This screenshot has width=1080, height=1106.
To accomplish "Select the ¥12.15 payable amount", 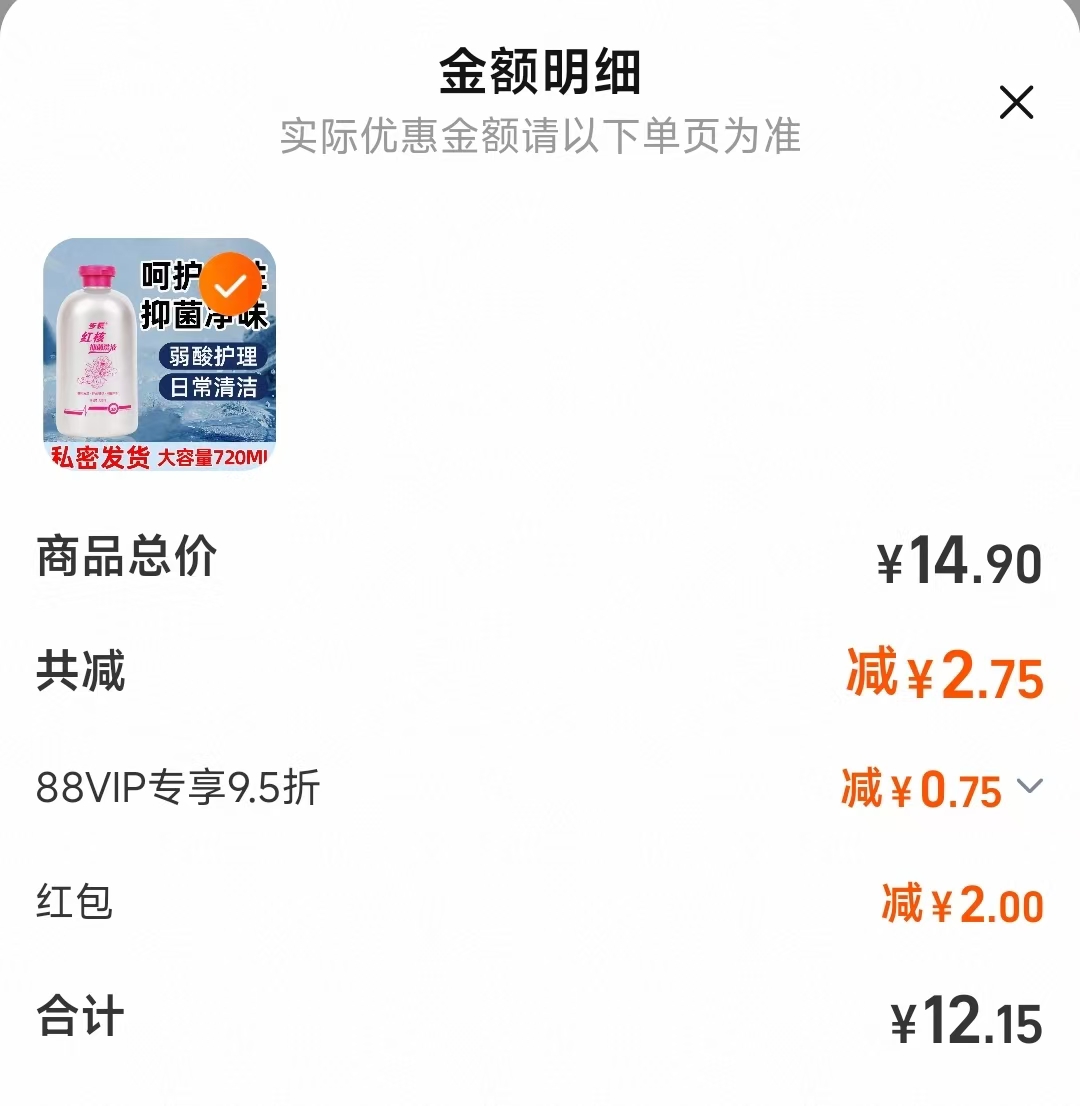I will [x=962, y=1021].
